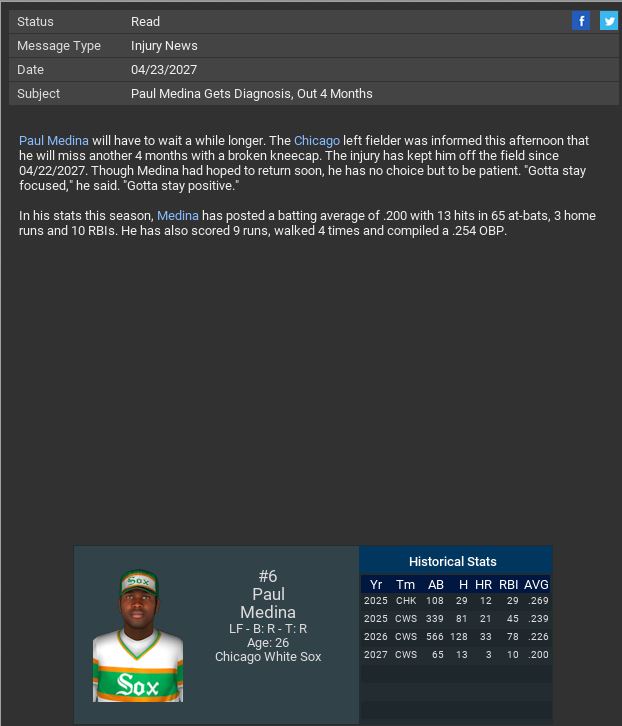Share this news on Twitter
The image size is (622, 726).
(x=608, y=21)
